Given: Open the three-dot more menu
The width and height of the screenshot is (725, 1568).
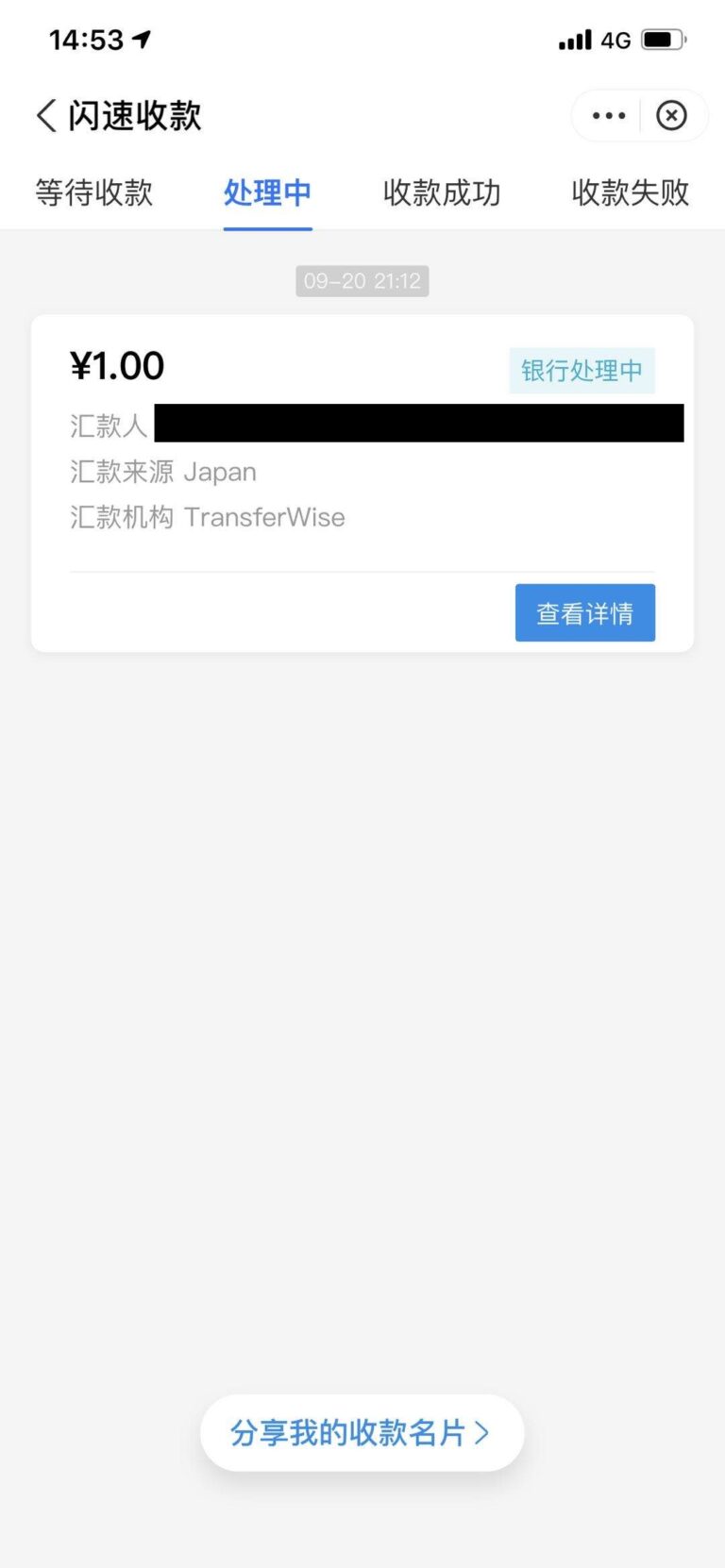Looking at the screenshot, I should click(609, 116).
